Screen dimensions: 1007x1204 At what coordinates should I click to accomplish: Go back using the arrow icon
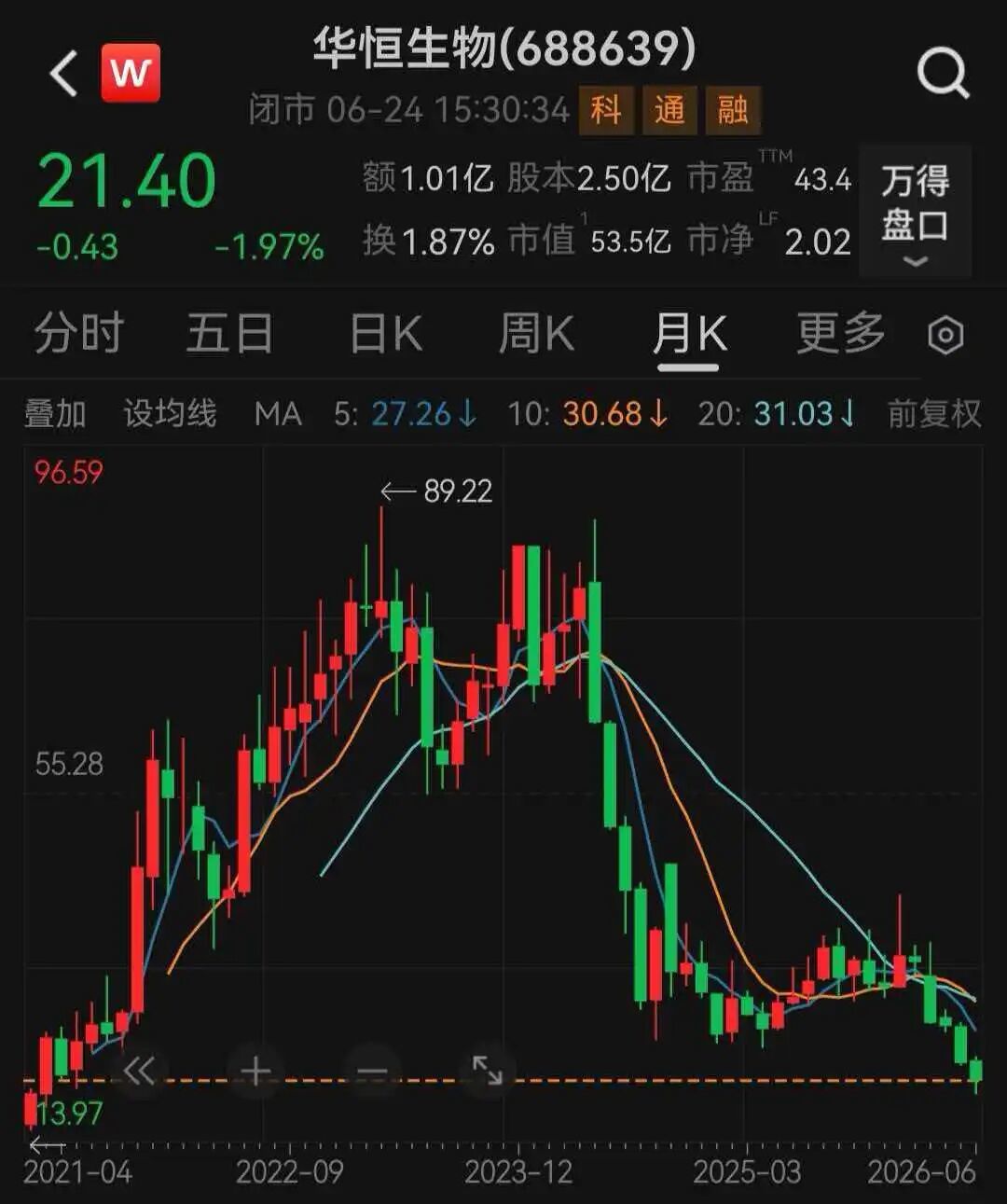tap(63, 73)
